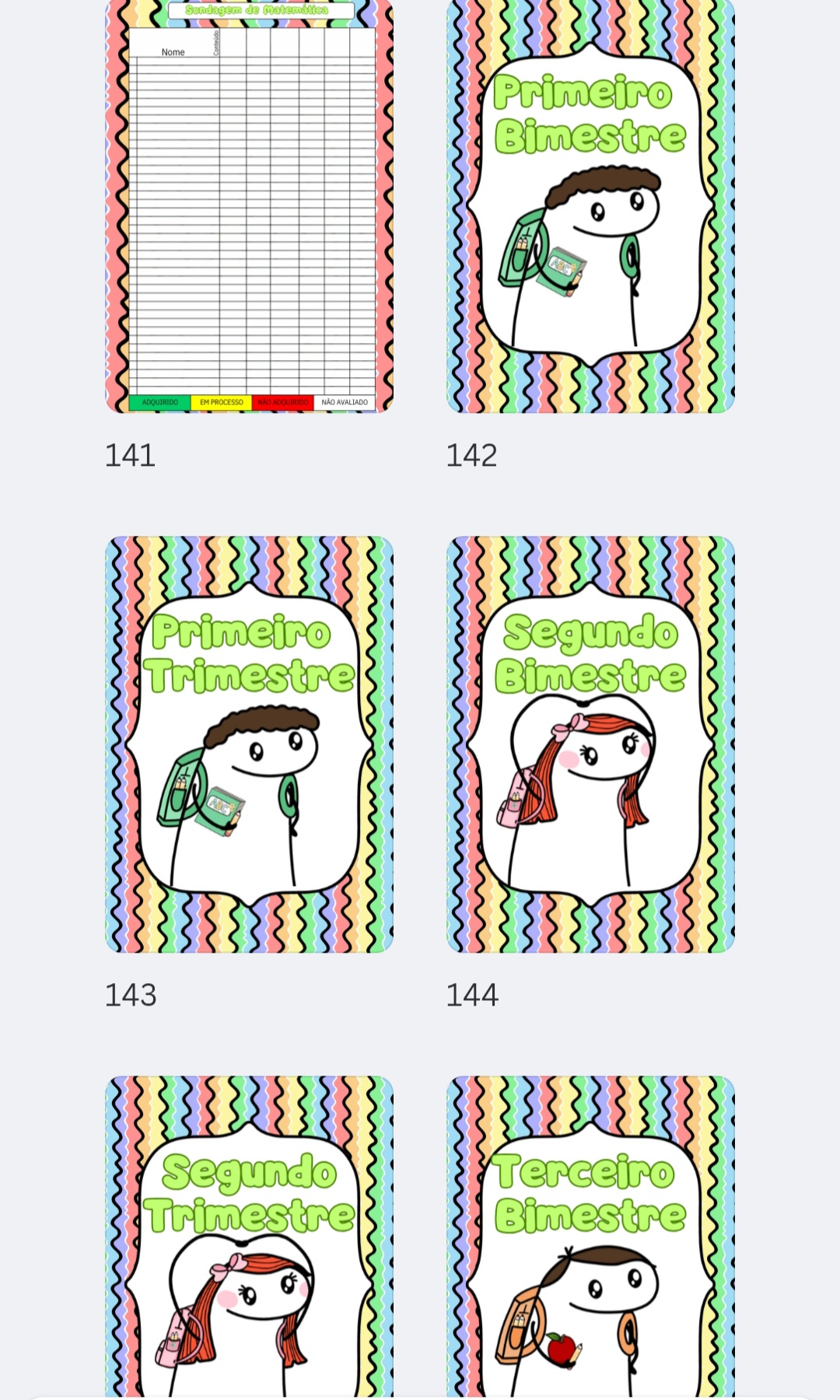Select the Terceiro Bimestre page thumbnail
Image resolution: width=840 pixels, height=1400 pixels.
(x=590, y=1237)
